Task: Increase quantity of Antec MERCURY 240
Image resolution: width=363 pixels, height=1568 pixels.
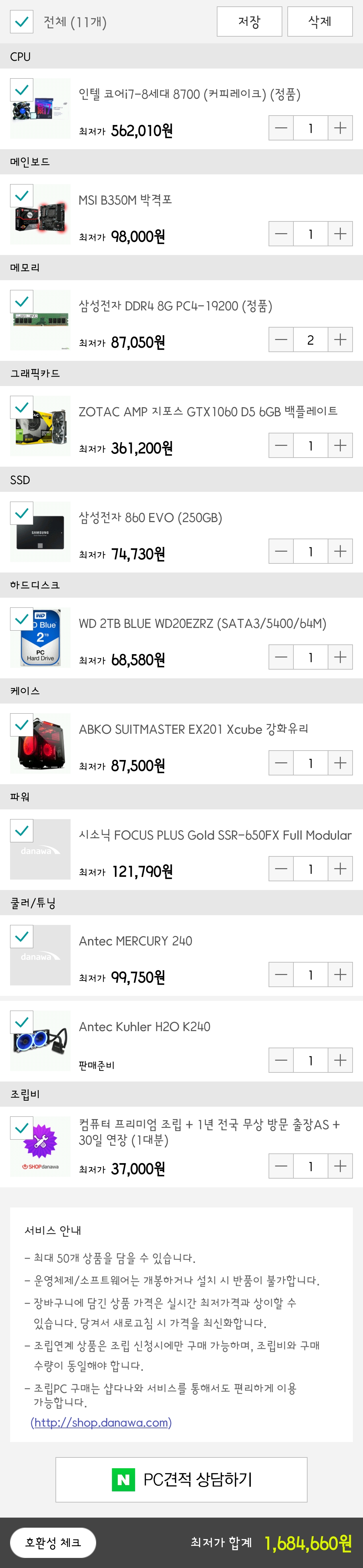Action: [x=340, y=975]
